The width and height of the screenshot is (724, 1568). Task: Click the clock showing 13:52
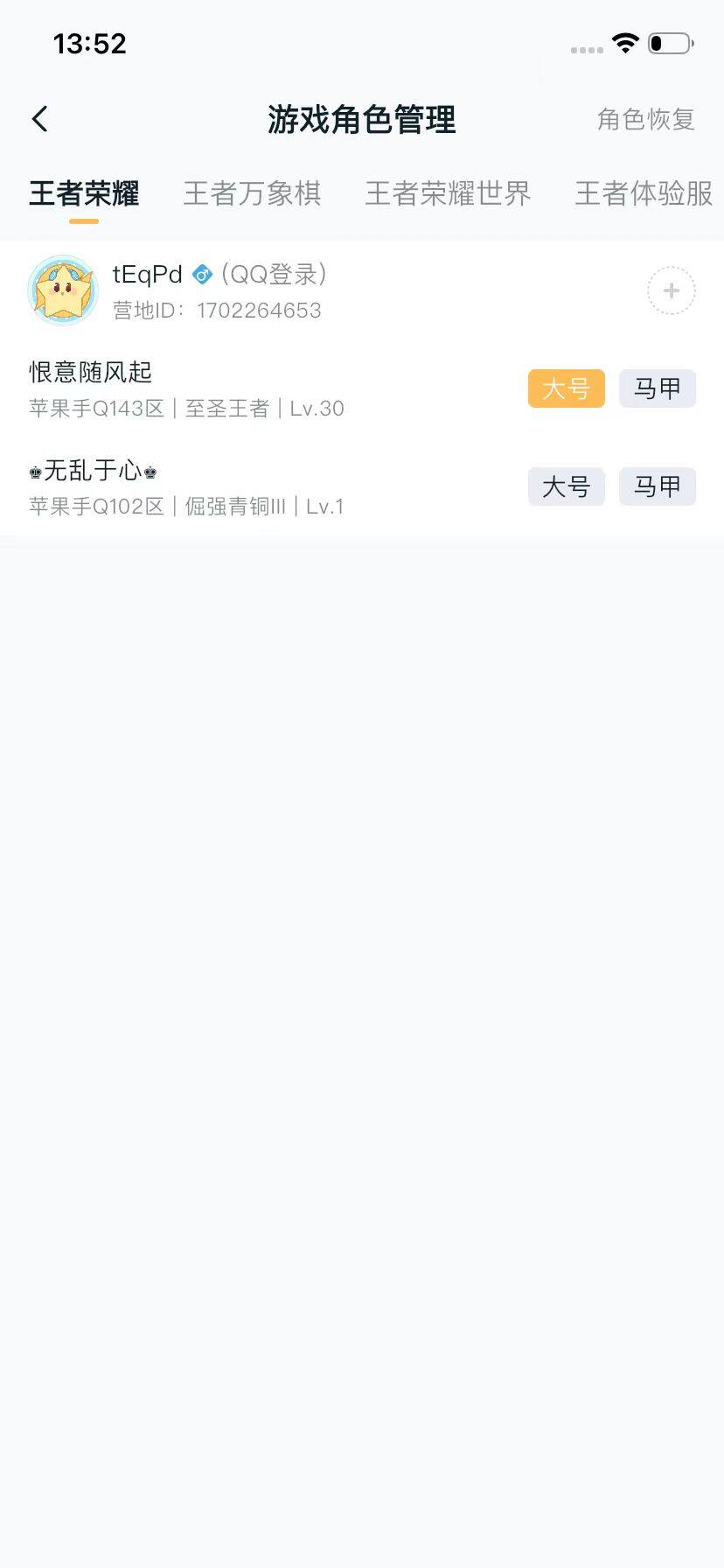point(88,44)
